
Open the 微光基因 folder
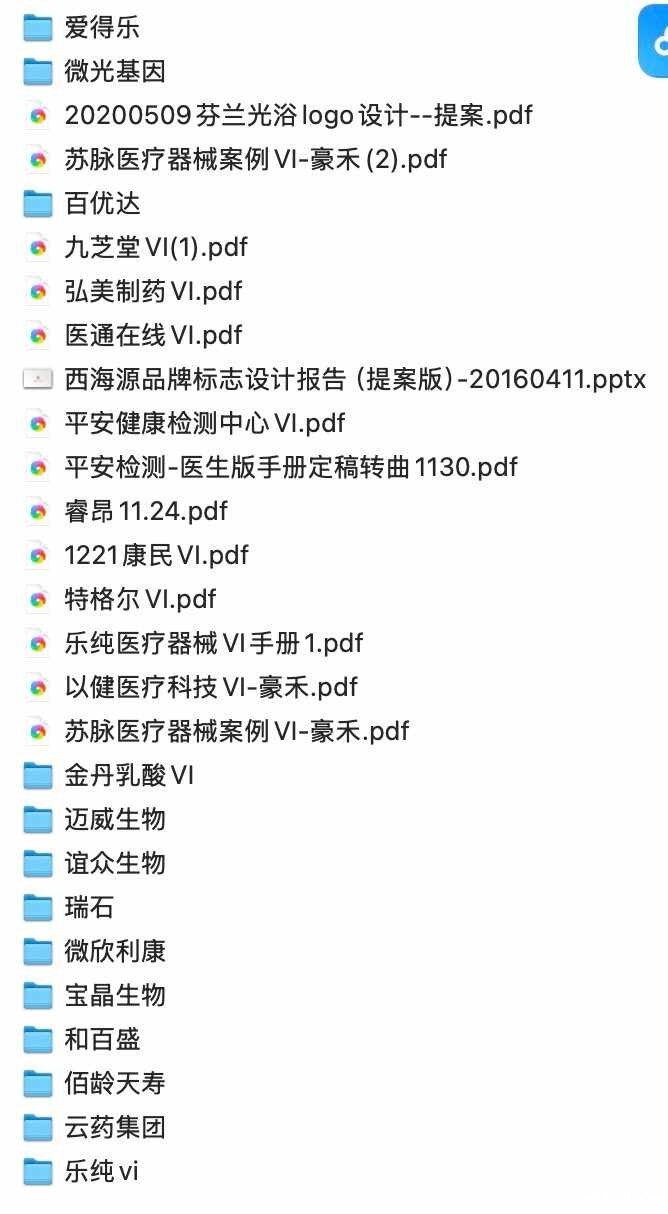click(114, 72)
